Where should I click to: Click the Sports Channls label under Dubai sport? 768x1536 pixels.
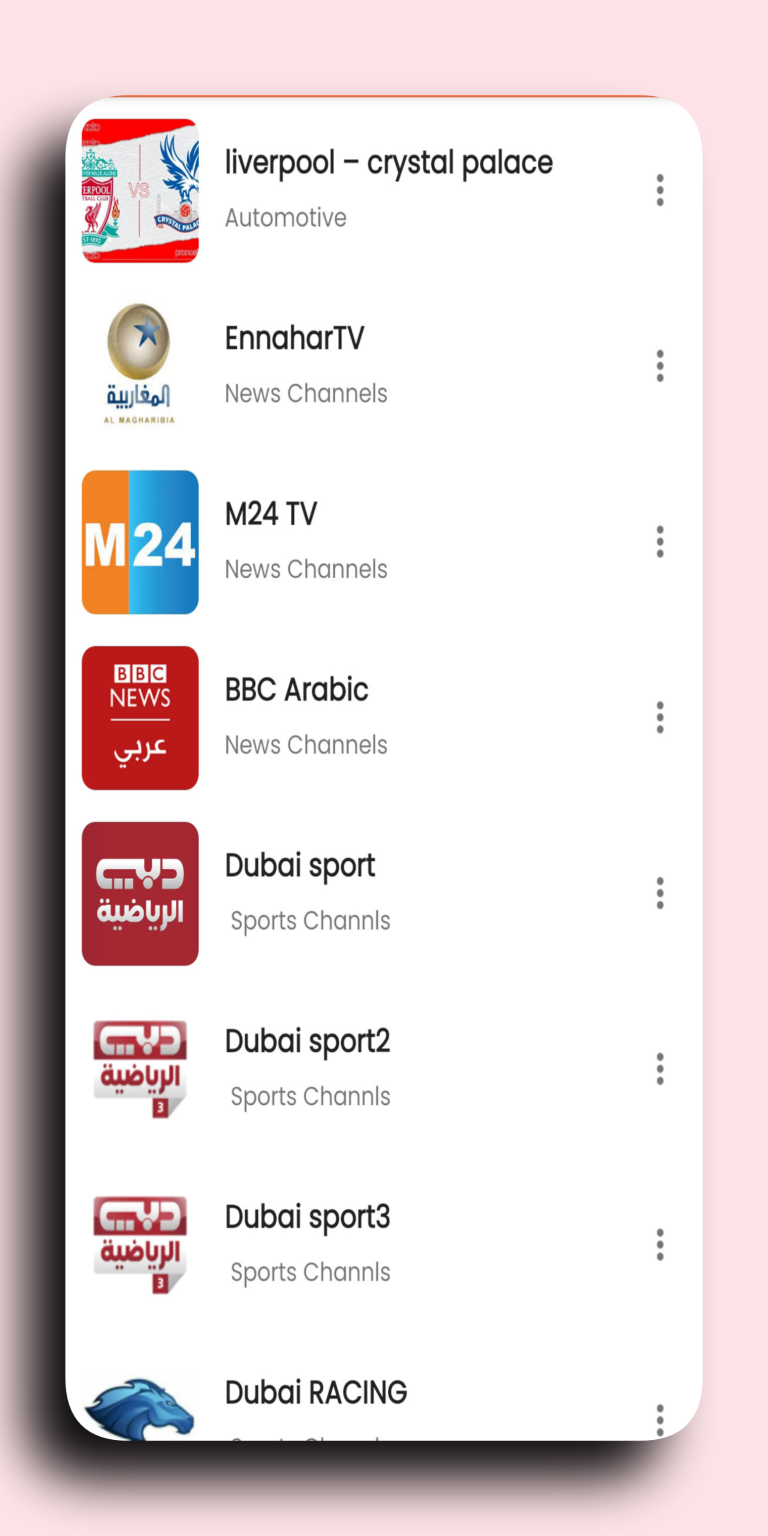[309, 920]
